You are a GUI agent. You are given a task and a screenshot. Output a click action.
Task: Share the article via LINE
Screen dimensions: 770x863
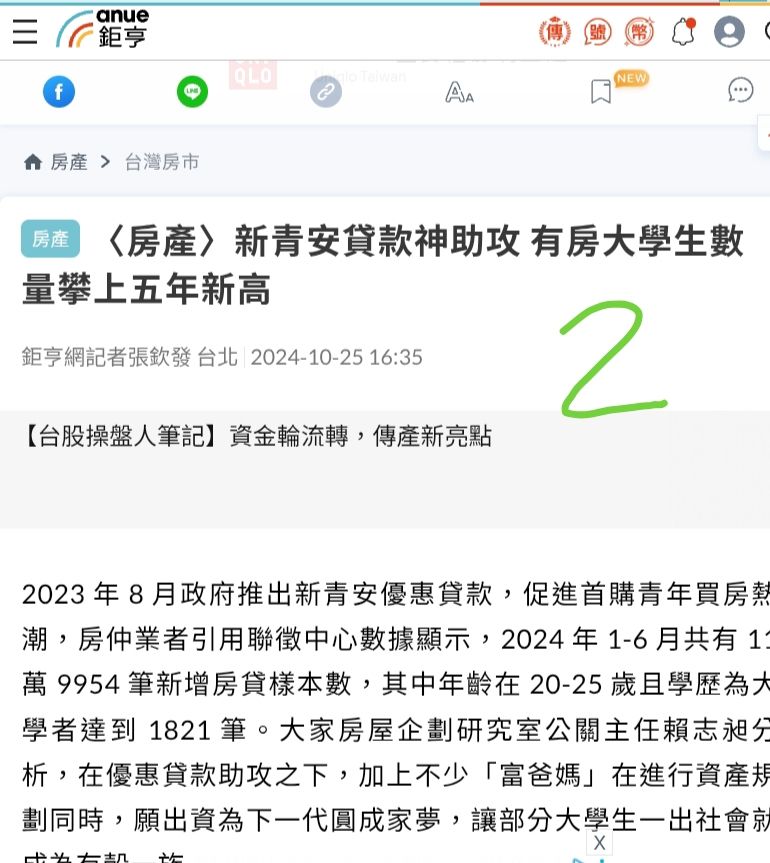coord(192,92)
